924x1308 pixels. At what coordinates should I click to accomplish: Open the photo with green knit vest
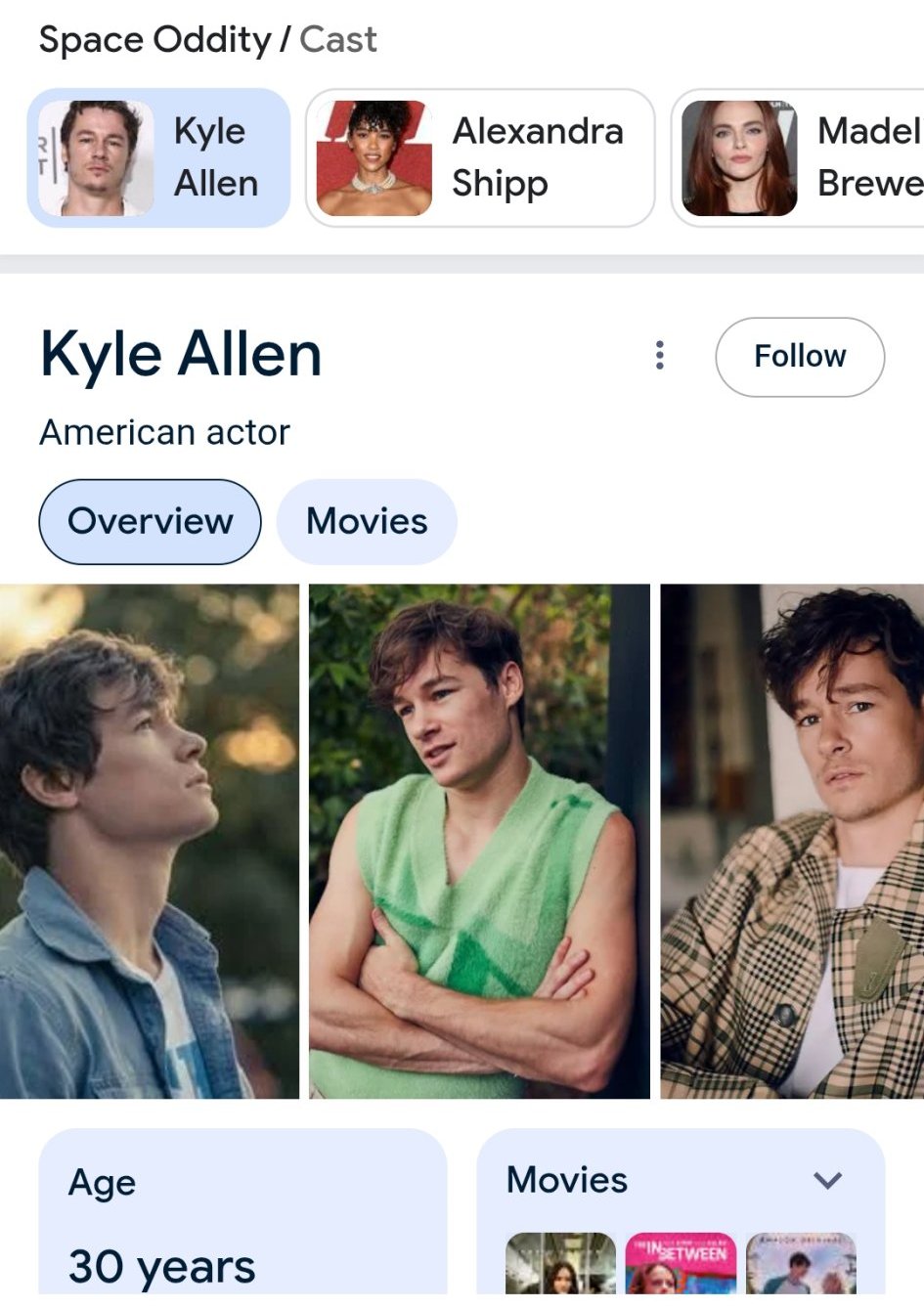pyautogui.click(x=479, y=842)
